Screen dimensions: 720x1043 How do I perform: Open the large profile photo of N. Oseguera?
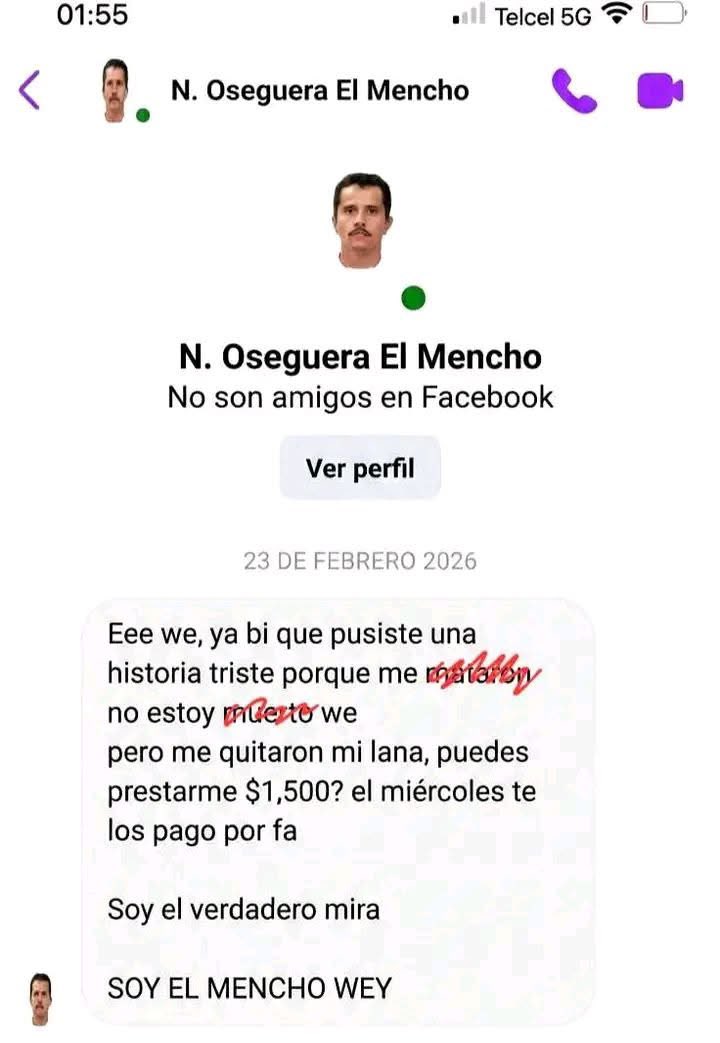(x=361, y=220)
